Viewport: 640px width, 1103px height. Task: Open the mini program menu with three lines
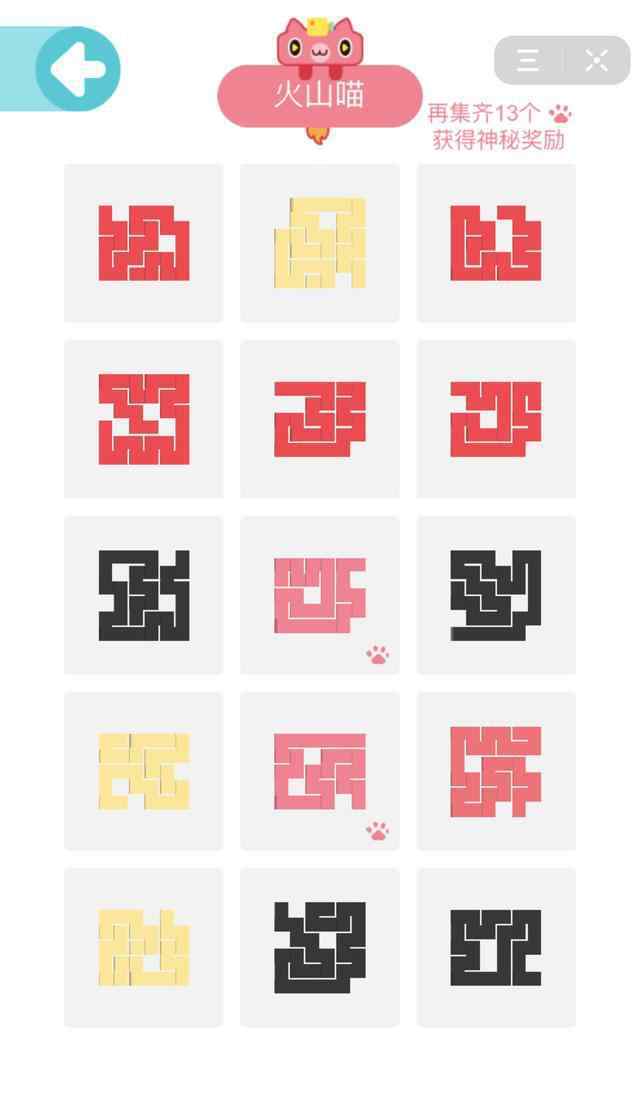click(x=529, y=60)
